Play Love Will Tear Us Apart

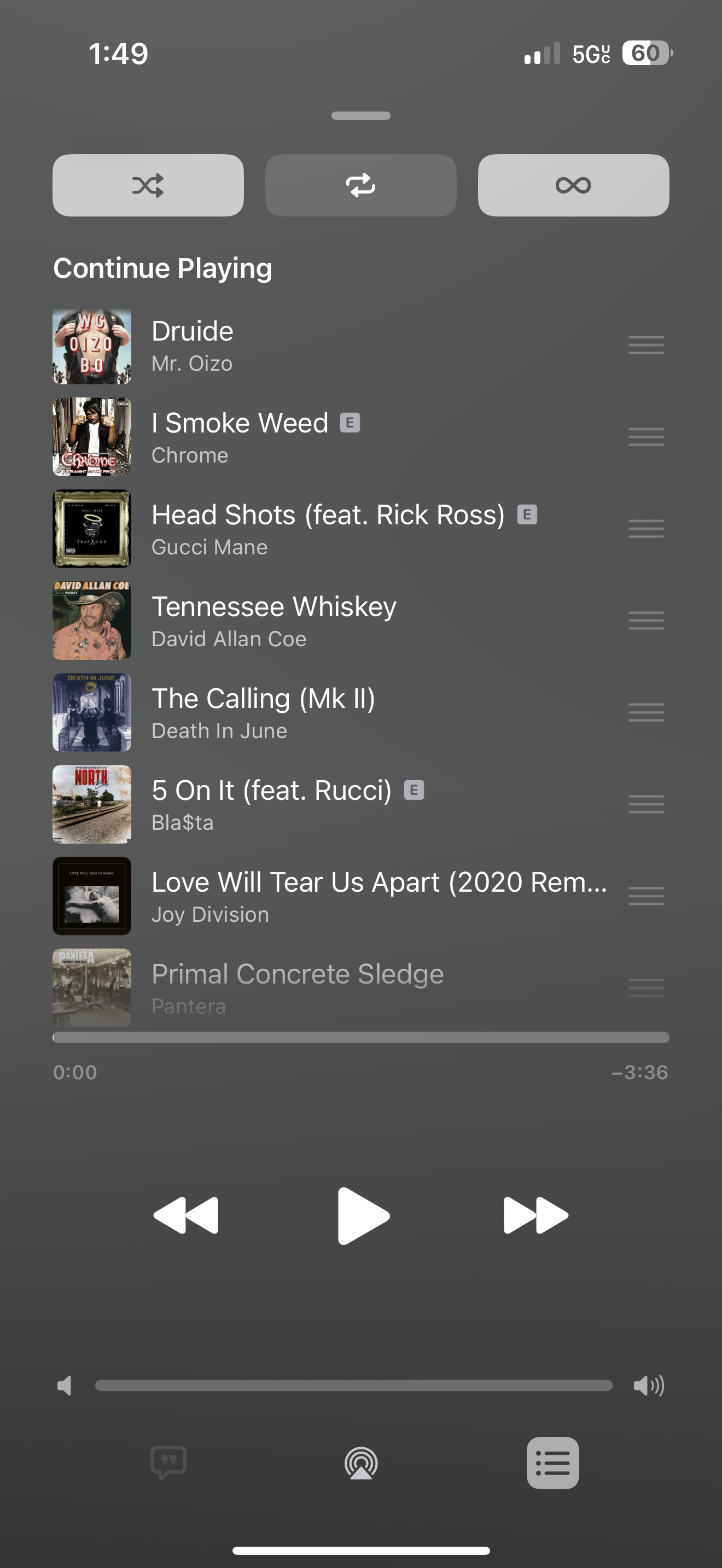[x=304, y=897]
